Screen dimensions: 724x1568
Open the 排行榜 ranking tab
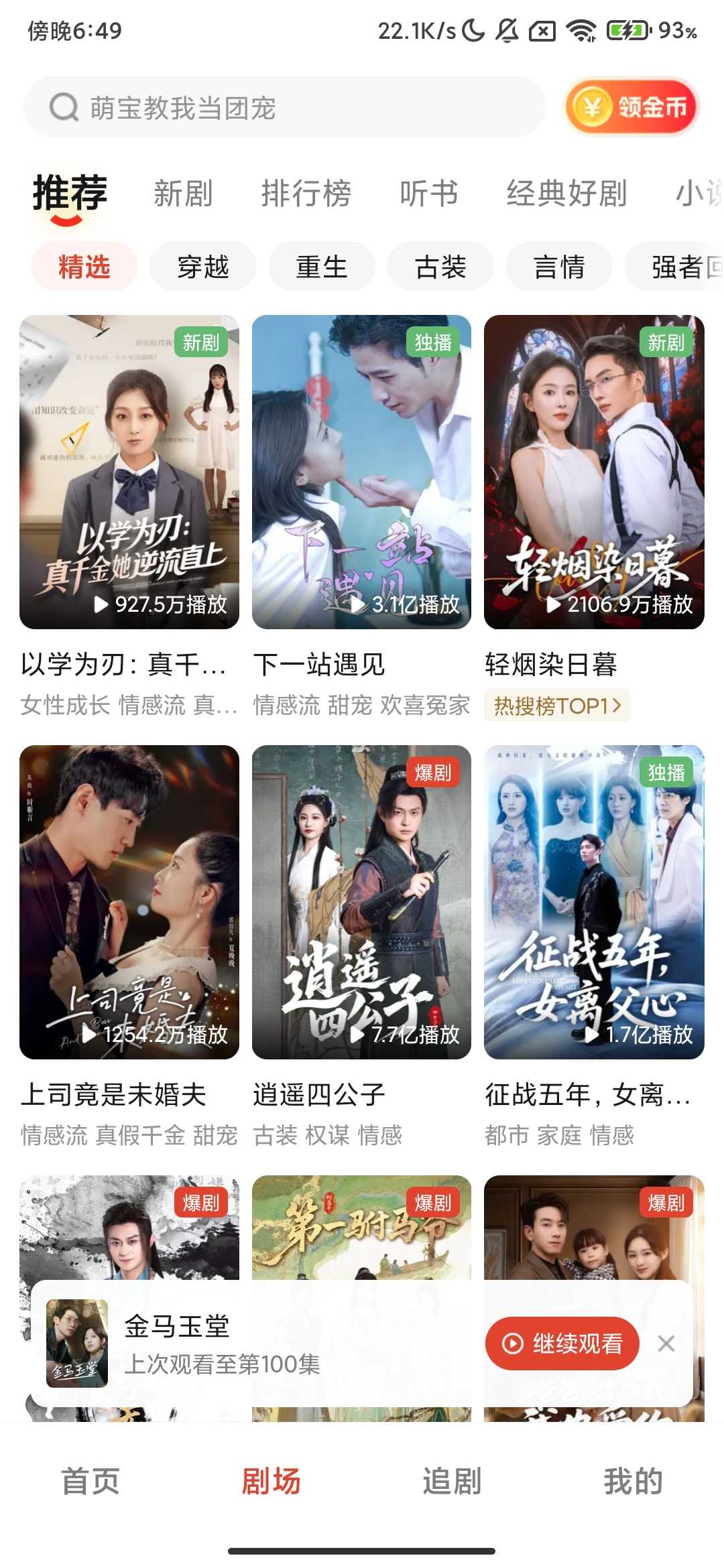pyautogui.click(x=306, y=194)
